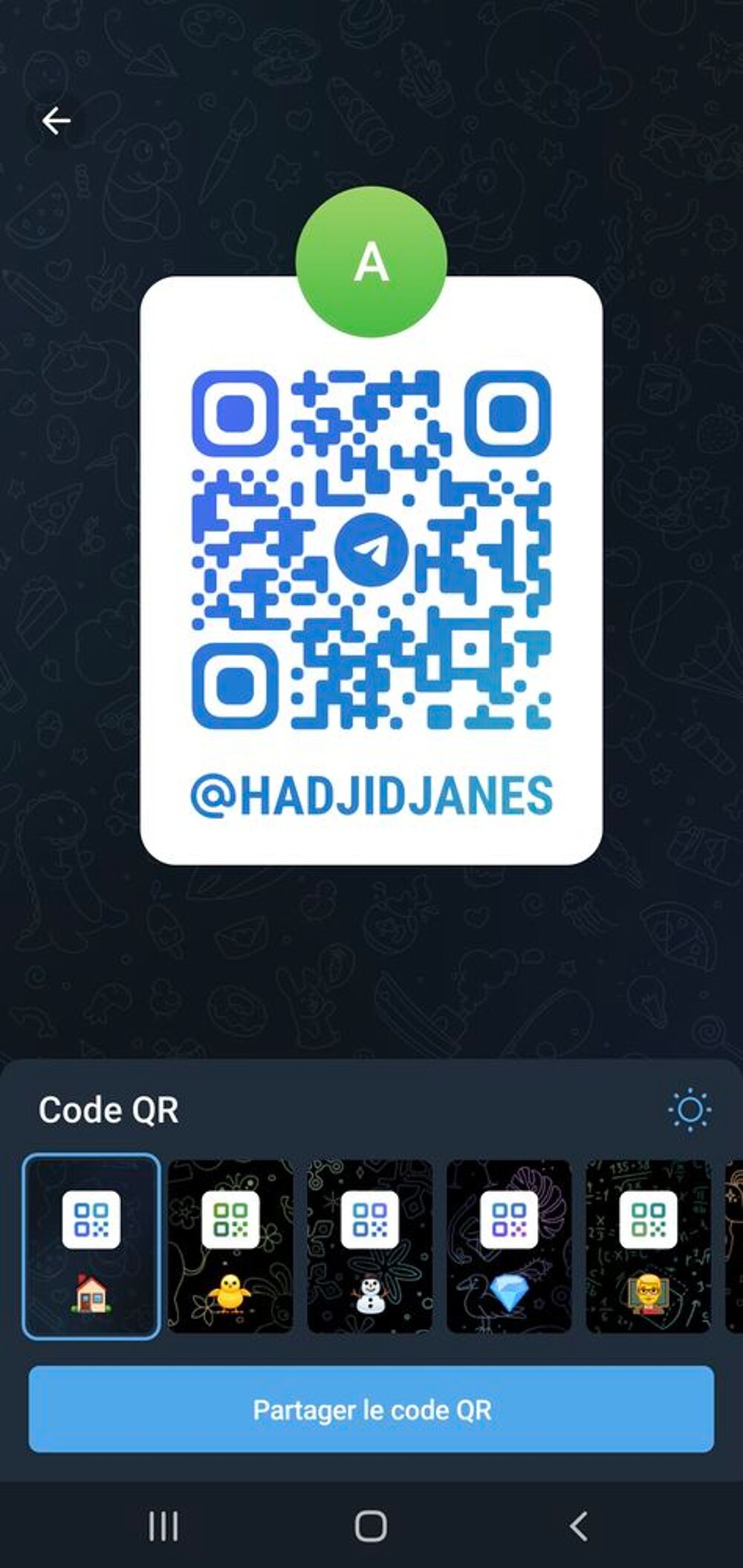Select the teacher QR theme
743x1568 pixels.
pyautogui.click(x=648, y=1246)
